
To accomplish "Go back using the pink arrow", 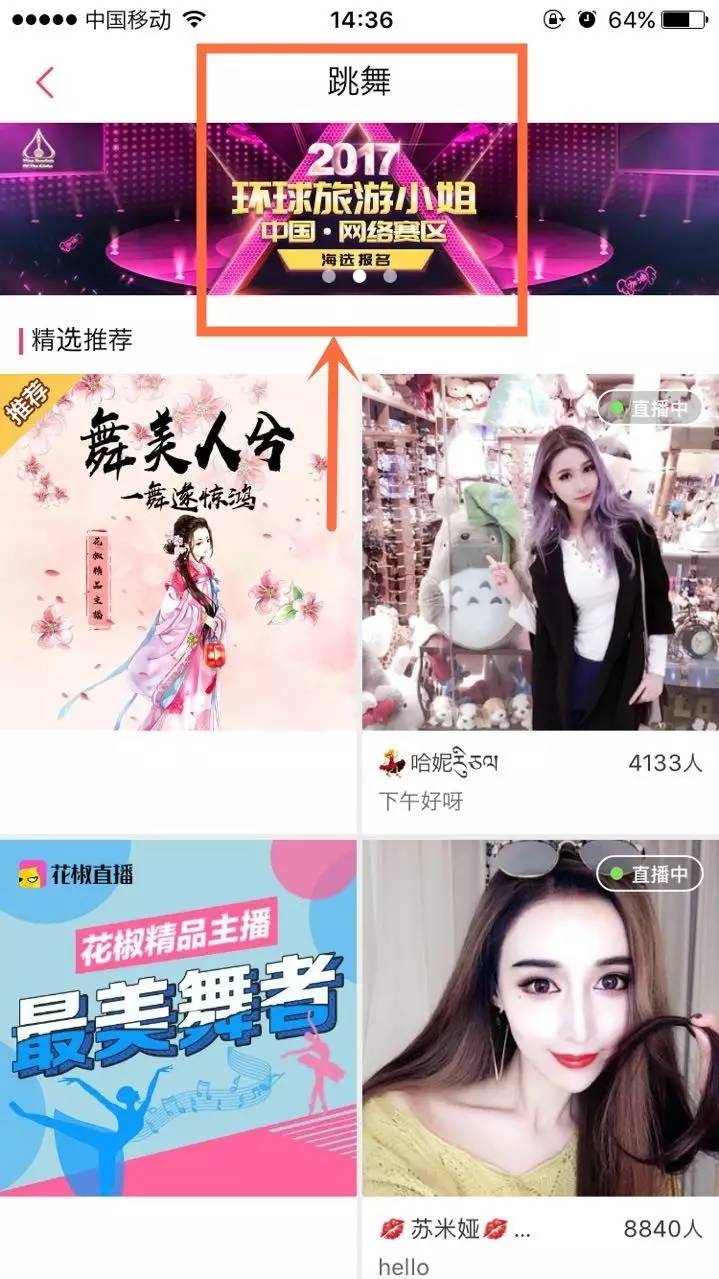I will coord(44,82).
